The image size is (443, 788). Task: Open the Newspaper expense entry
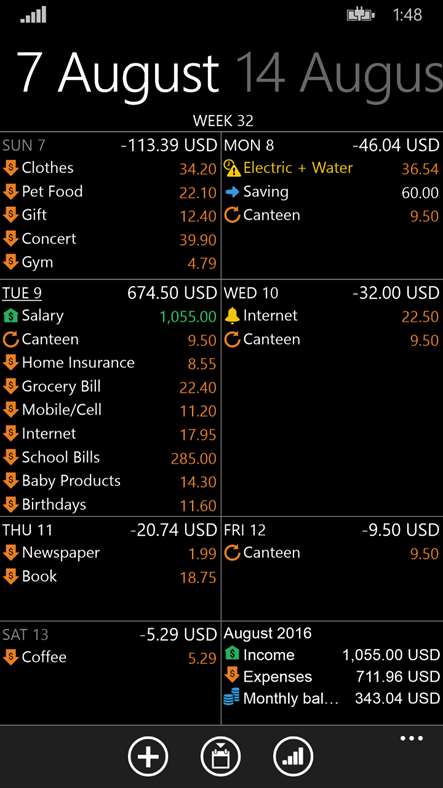coord(110,553)
